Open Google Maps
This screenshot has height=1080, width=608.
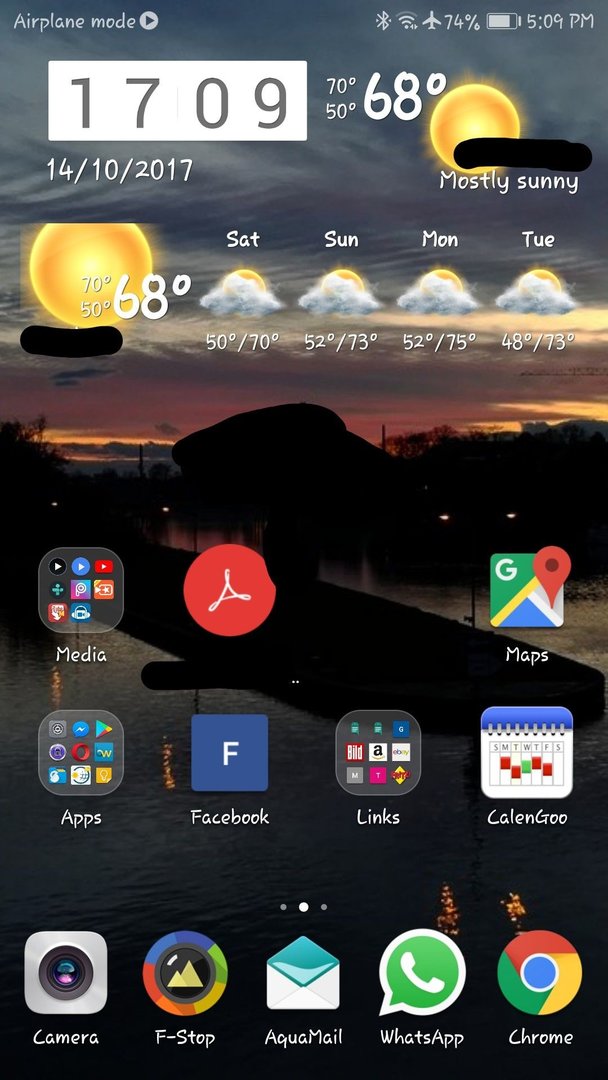(x=527, y=591)
